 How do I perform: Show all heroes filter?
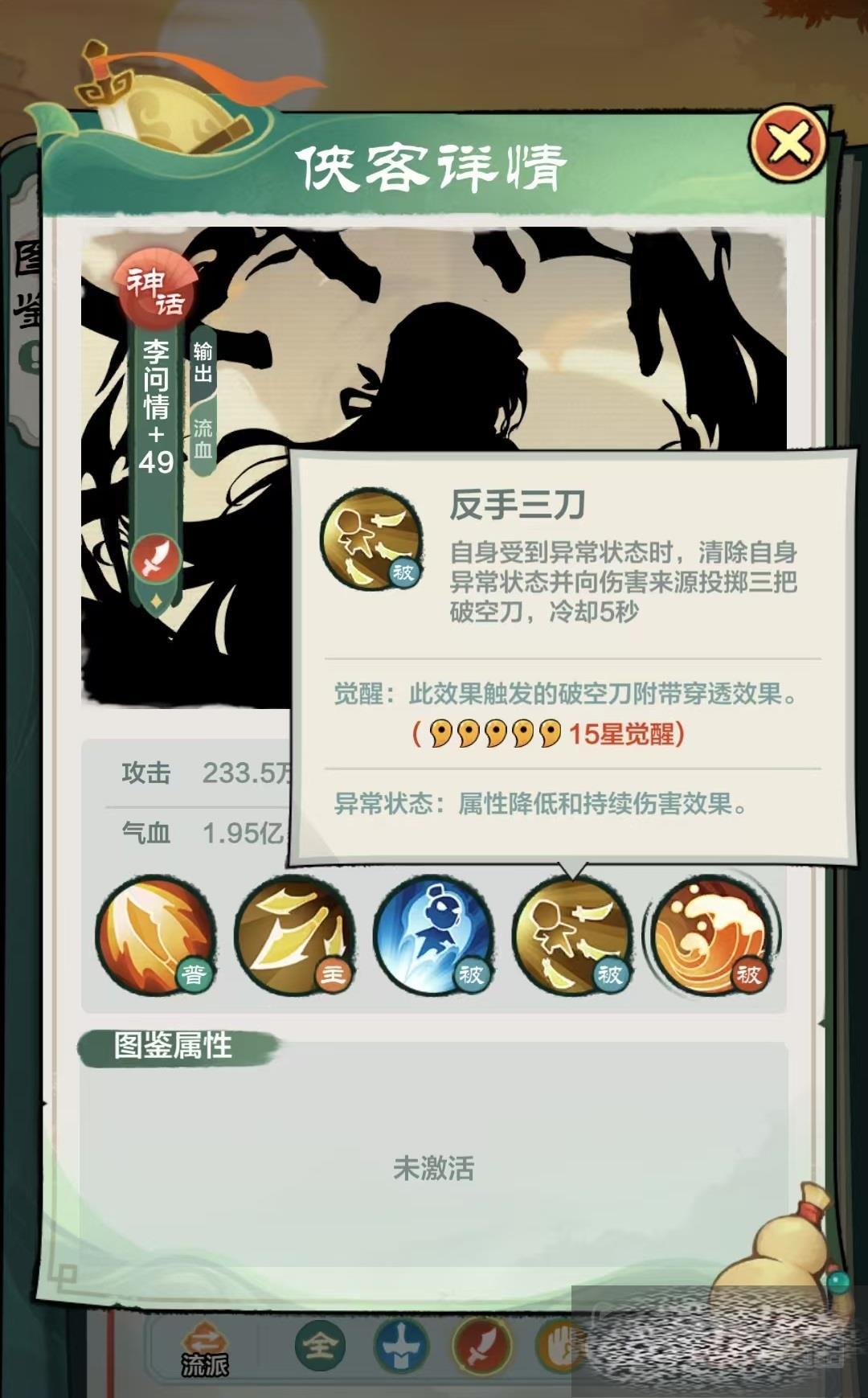point(320,1344)
